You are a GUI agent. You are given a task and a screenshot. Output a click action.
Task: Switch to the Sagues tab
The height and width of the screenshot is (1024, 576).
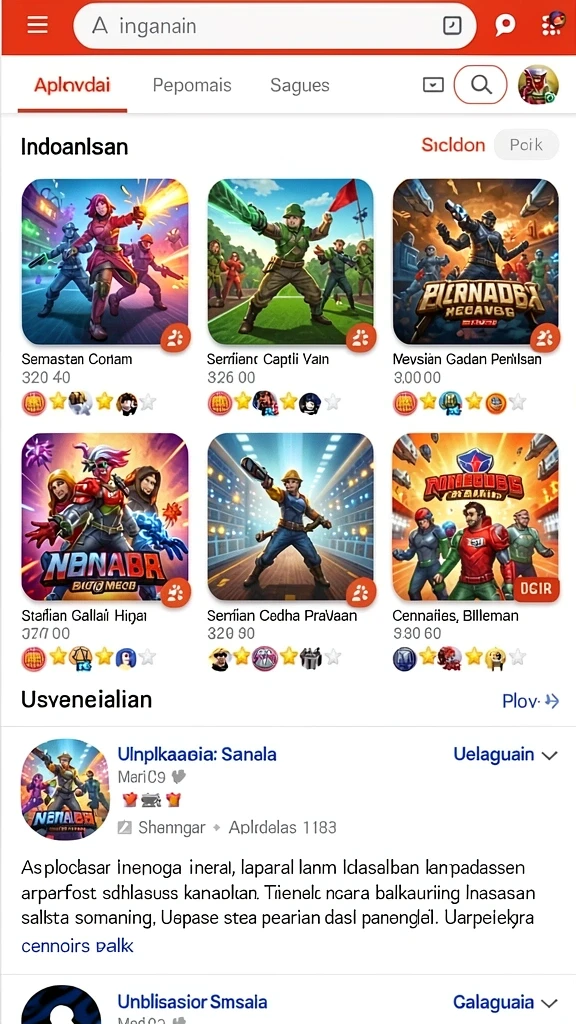pos(300,85)
